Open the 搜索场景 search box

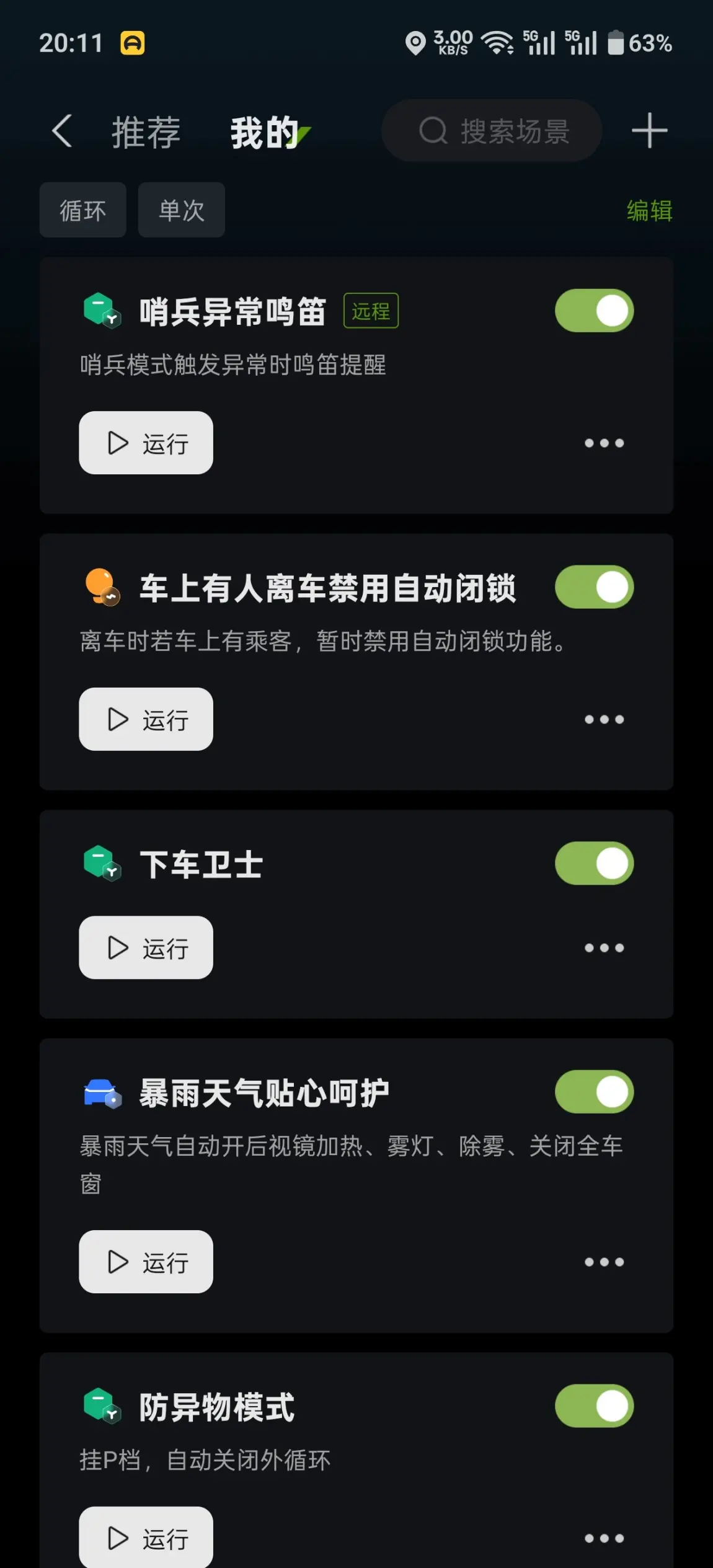pyautogui.click(x=492, y=131)
